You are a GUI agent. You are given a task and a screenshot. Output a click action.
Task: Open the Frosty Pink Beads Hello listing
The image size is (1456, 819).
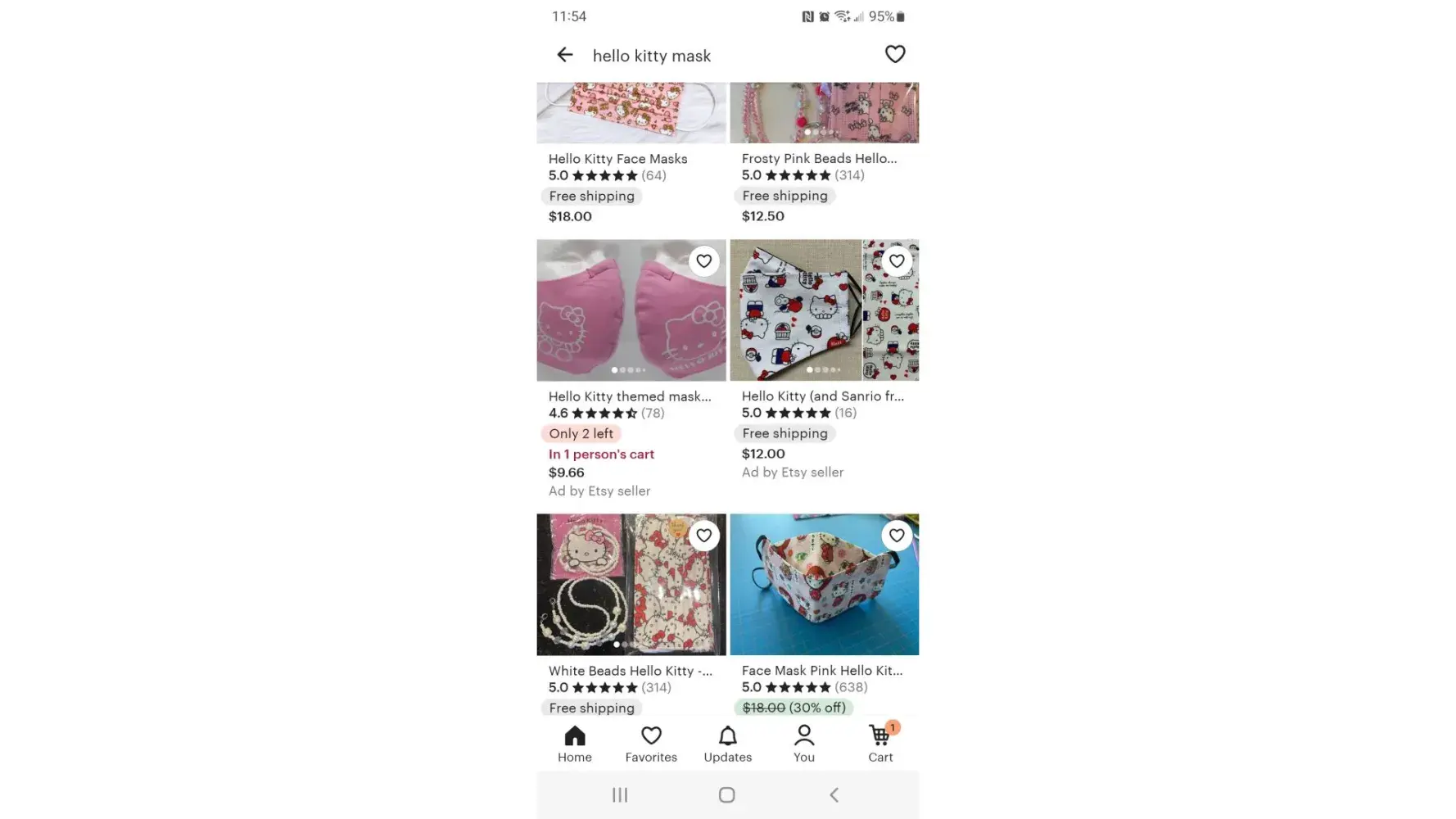tap(819, 159)
